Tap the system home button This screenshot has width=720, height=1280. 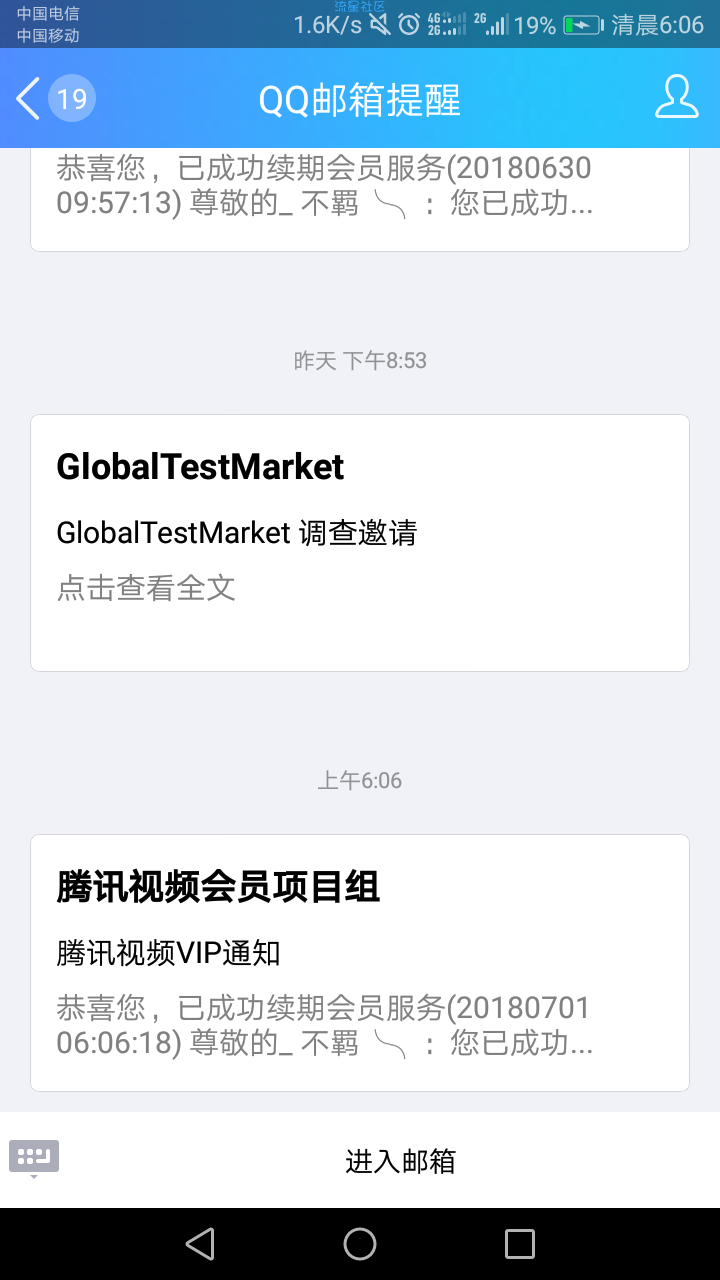pyautogui.click(x=360, y=1244)
